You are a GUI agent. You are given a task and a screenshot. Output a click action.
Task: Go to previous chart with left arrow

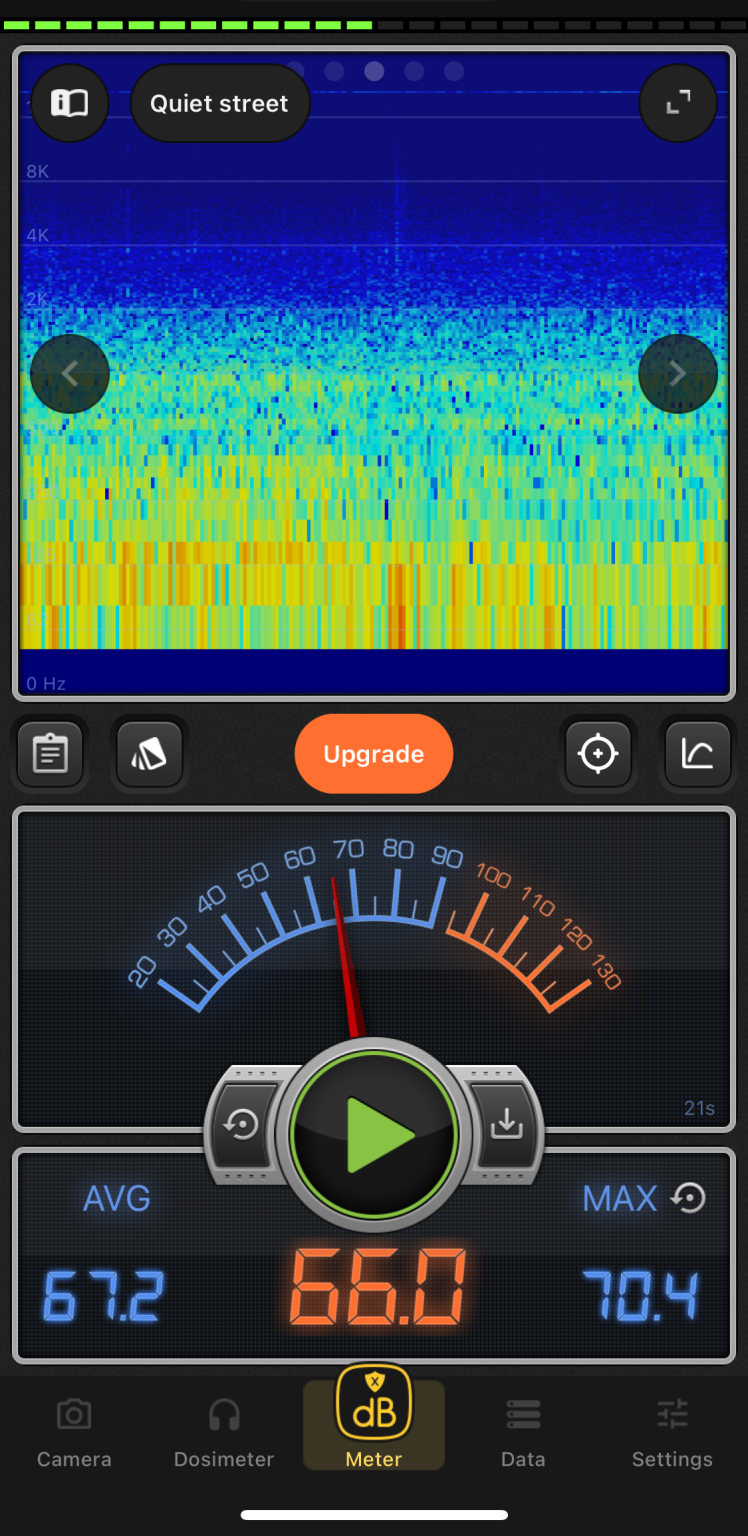pyautogui.click(x=70, y=374)
